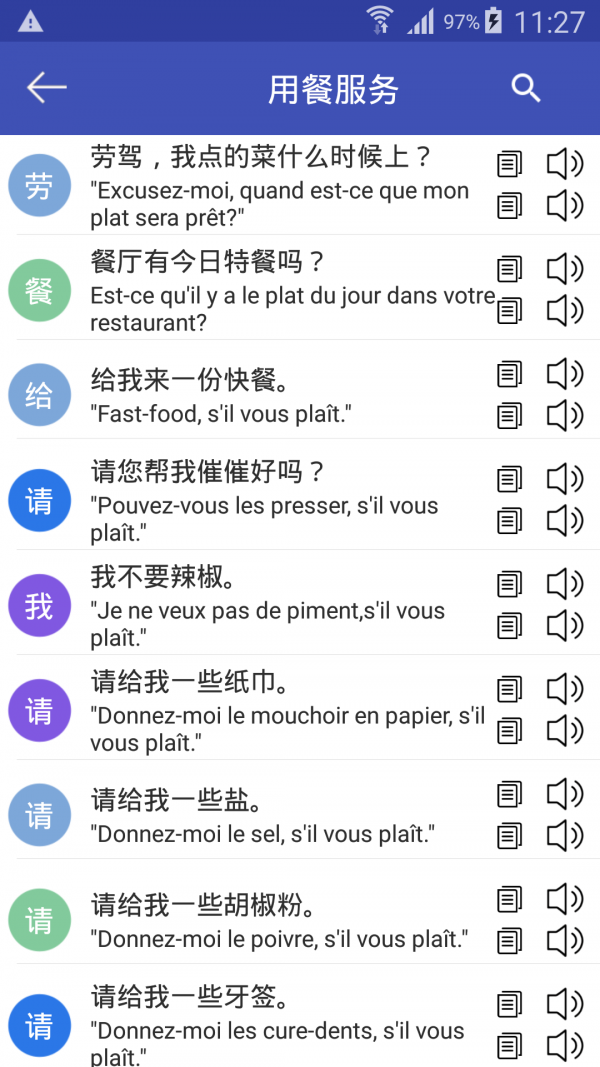Hear "Donnez-moi le poivre" spoken aloud
600x1067 pixels.
click(x=565, y=940)
